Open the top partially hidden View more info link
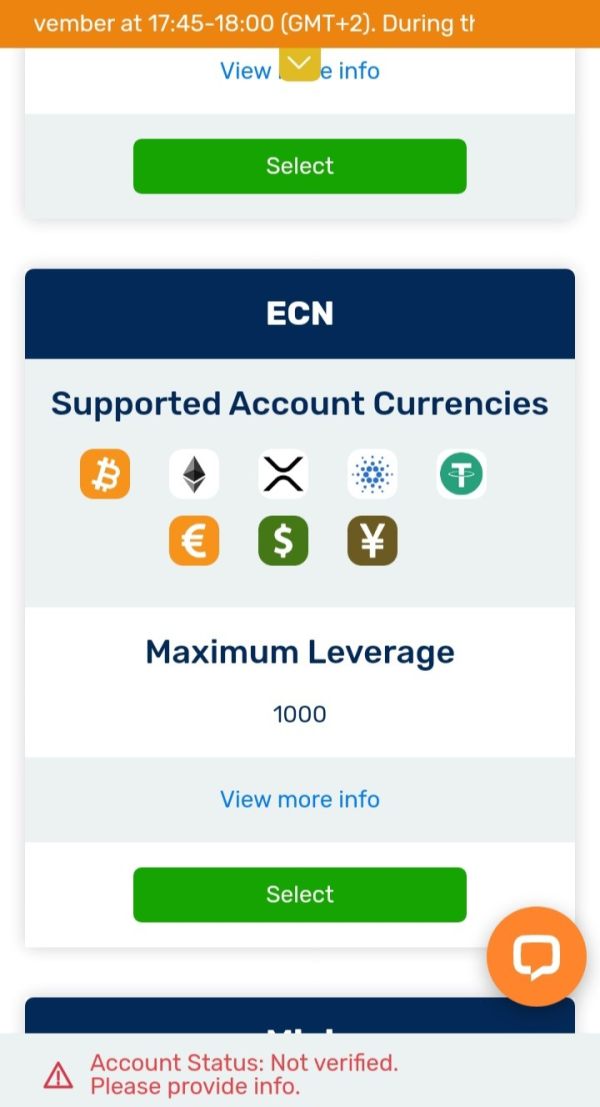Screen dimensions: 600x1107 (x=299, y=71)
